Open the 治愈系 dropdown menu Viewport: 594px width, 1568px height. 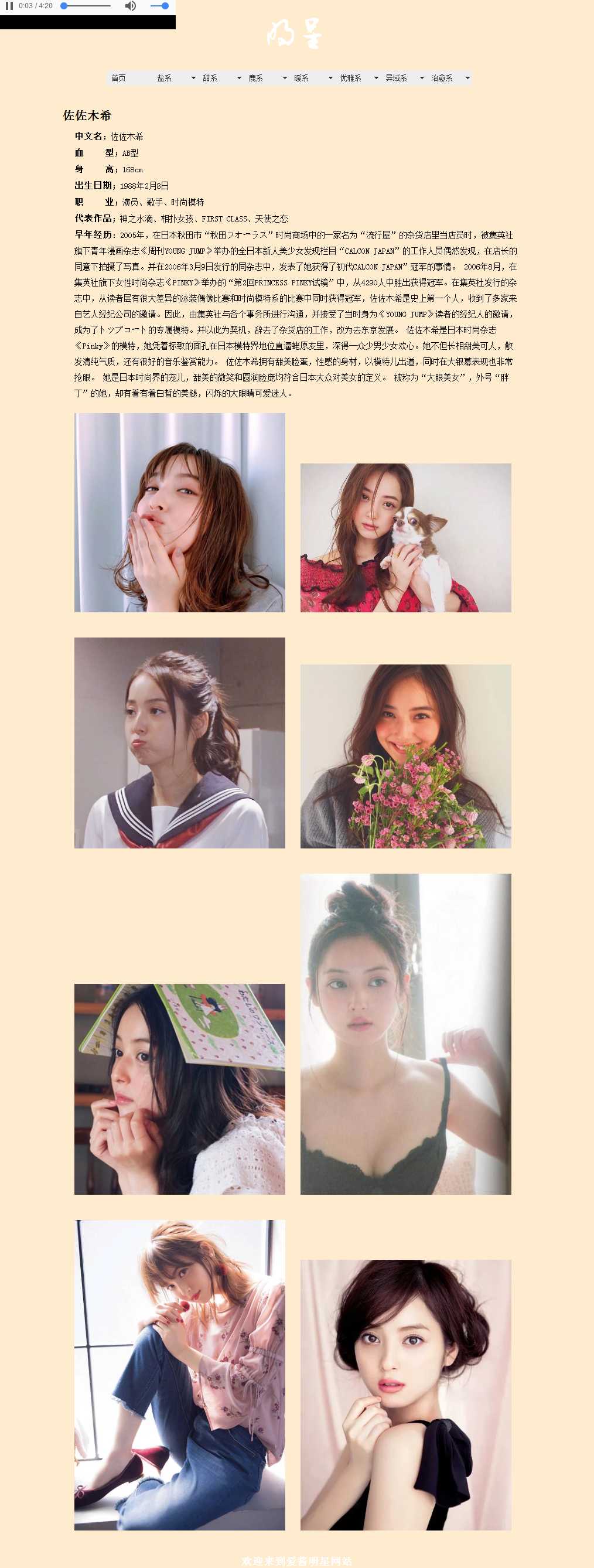[450, 78]
